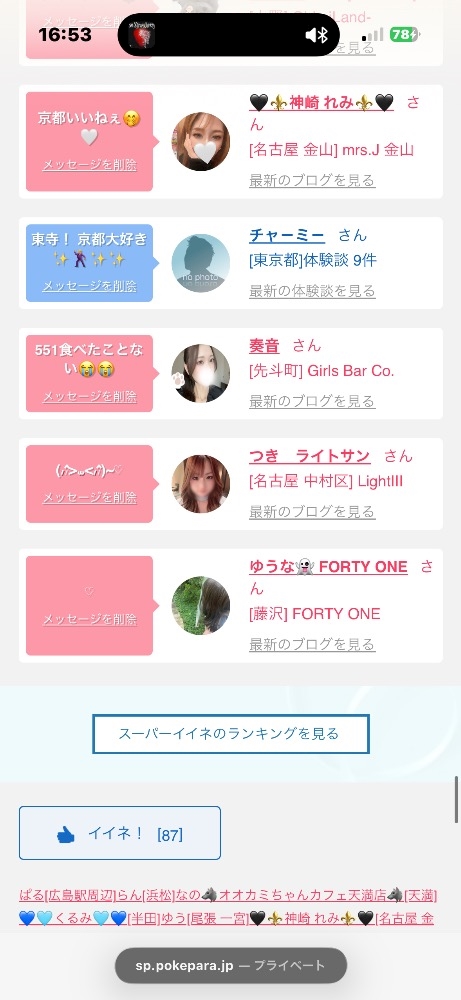View 奏音's latest blog

tap(312, 401)
